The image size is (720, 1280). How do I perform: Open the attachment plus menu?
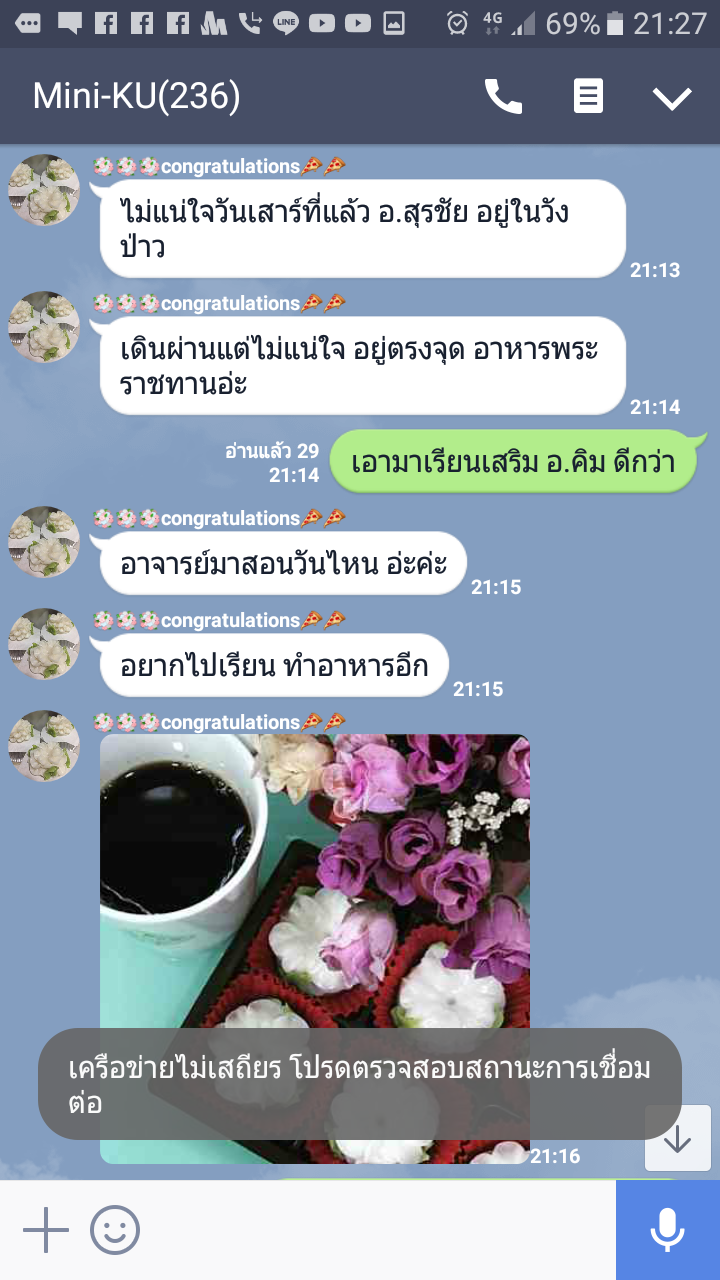click(x=45, y=1230)
